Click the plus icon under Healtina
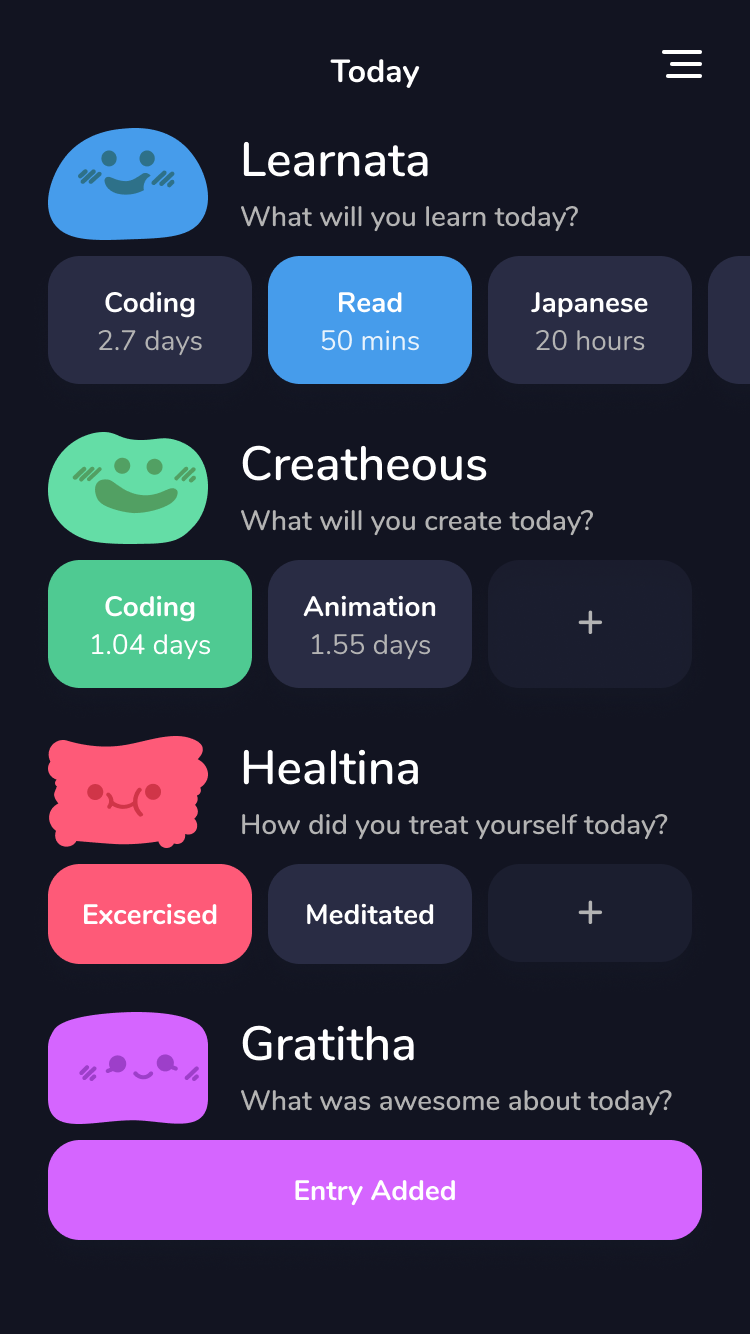The height and width of the screenshot is (1334, 750). (x=589, y=912)
